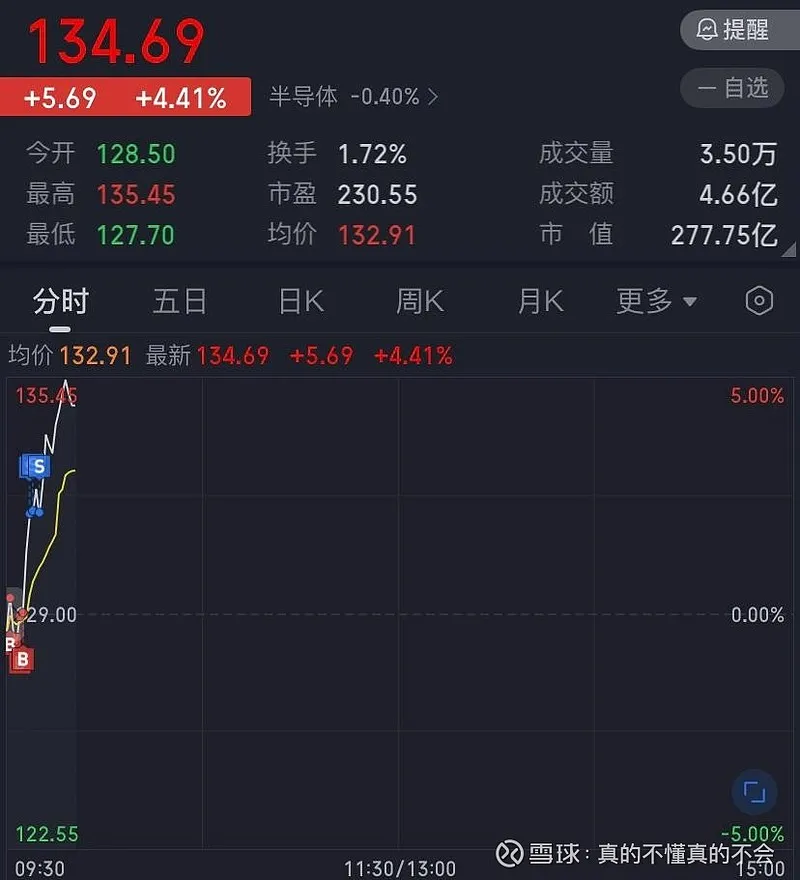Select the 周K chart tab
The height and width of the screenshot is (880, 800).
420,301
